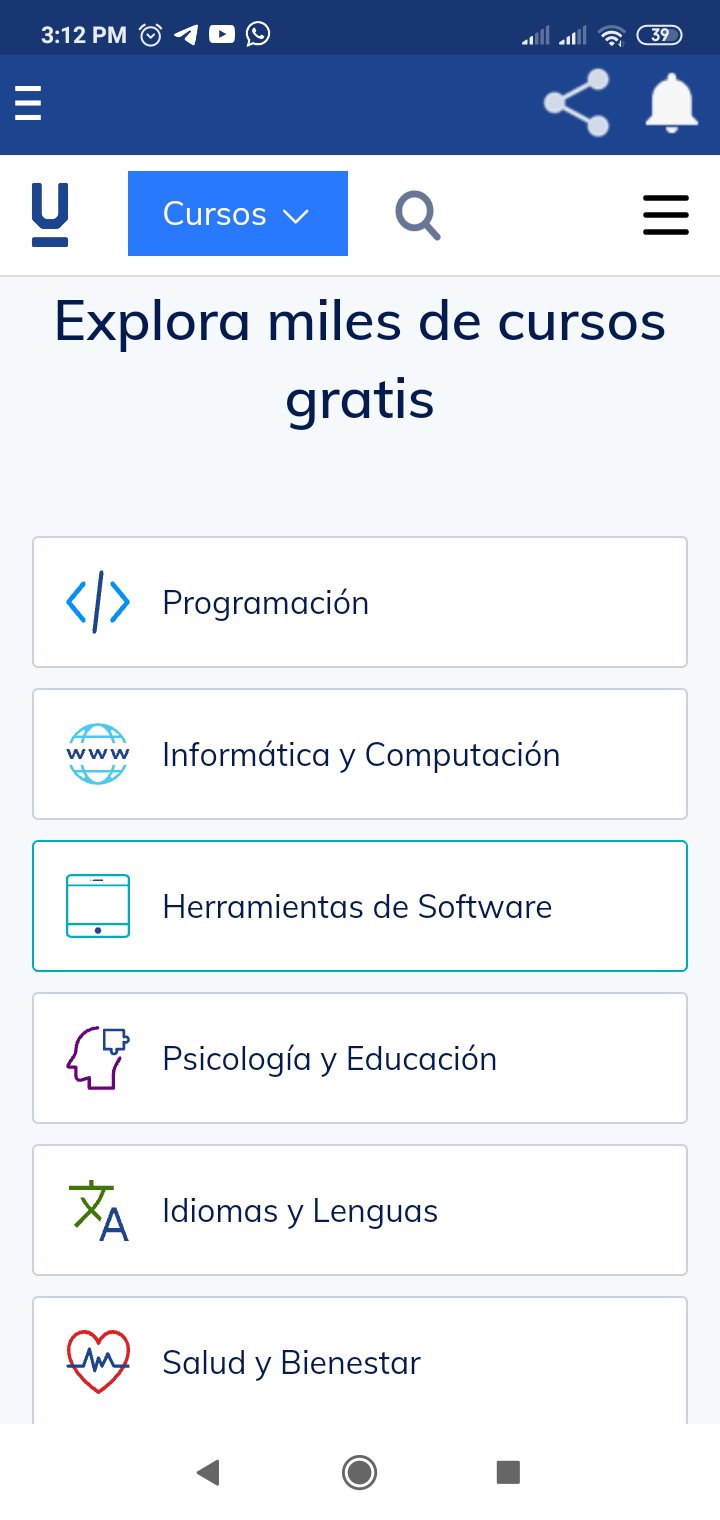Open the top-left hamburger menu

pyautogui.click(x=28, y=101)
